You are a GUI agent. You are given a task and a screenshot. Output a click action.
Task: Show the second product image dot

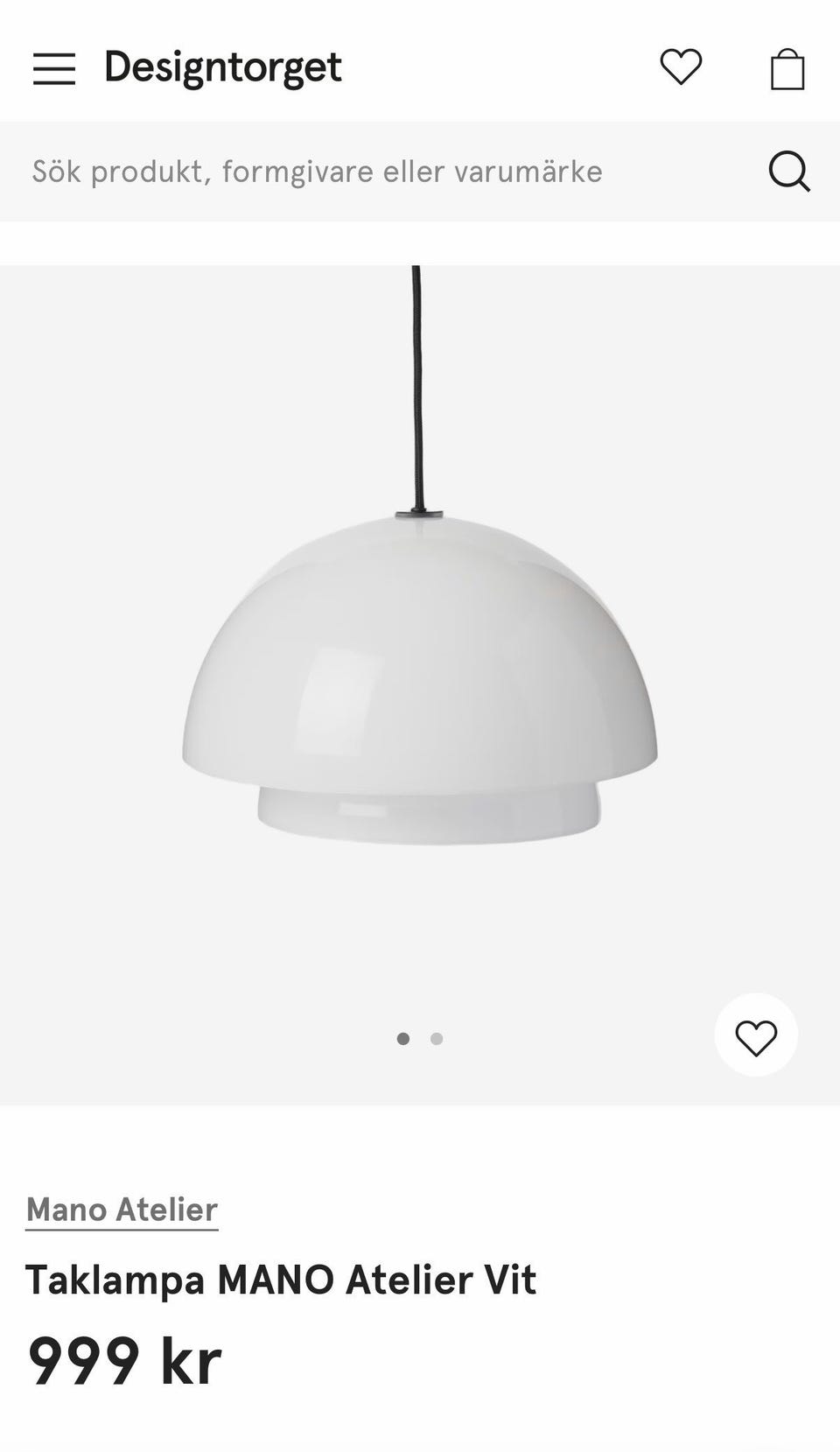[x=437, y=1039]
